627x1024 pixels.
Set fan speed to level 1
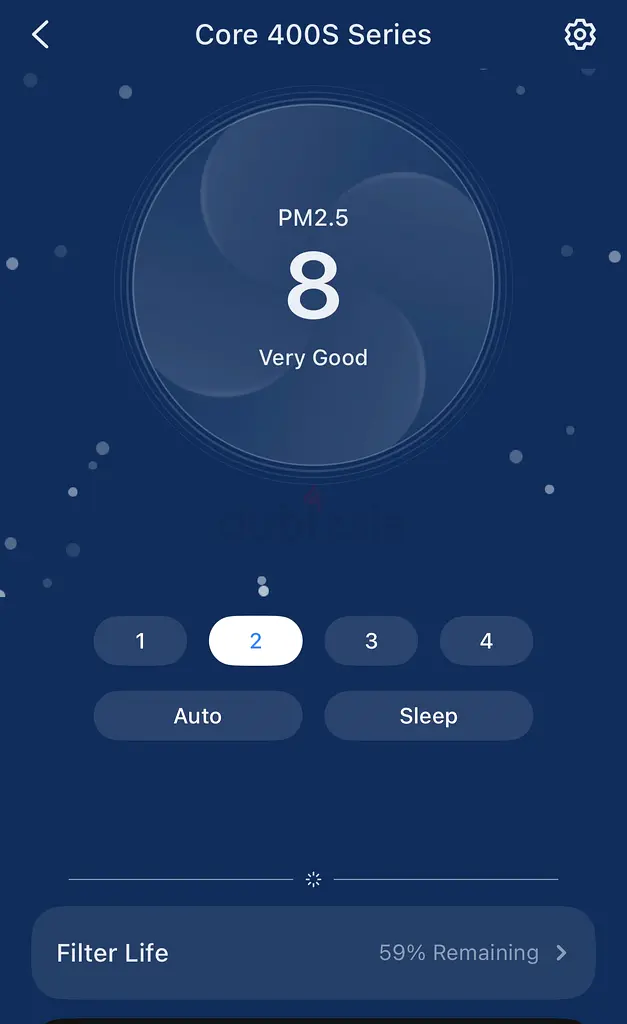[140, 641]
